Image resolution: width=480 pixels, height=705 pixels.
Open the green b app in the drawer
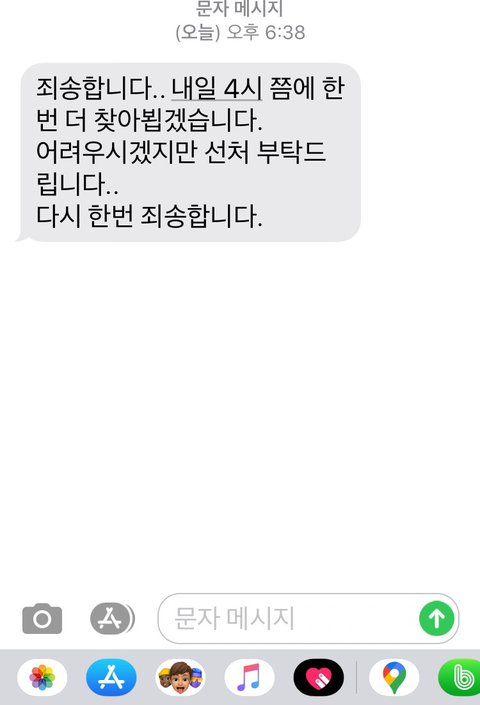point(460,677)
